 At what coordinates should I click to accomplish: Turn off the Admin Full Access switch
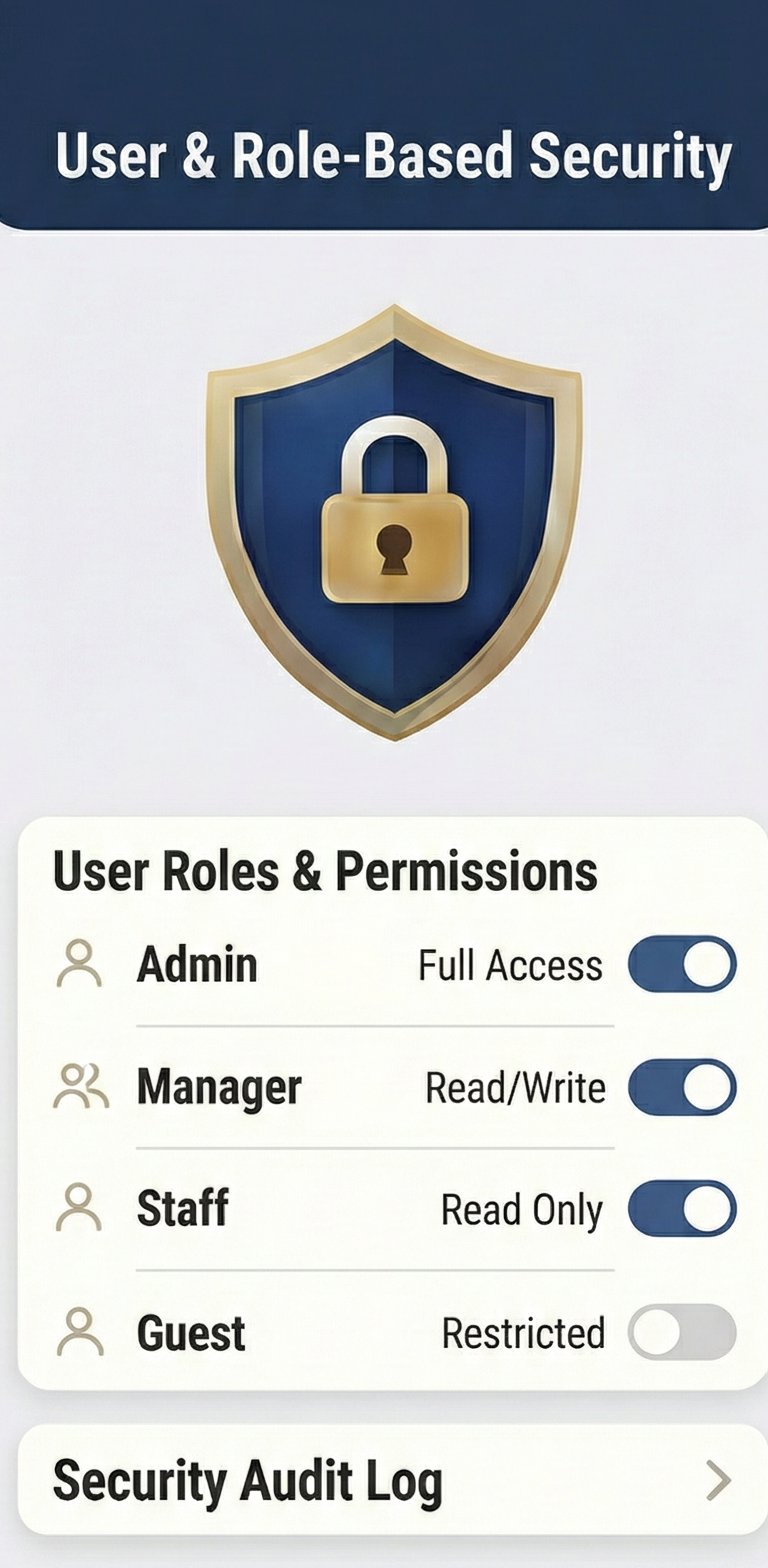coord(682,964)
